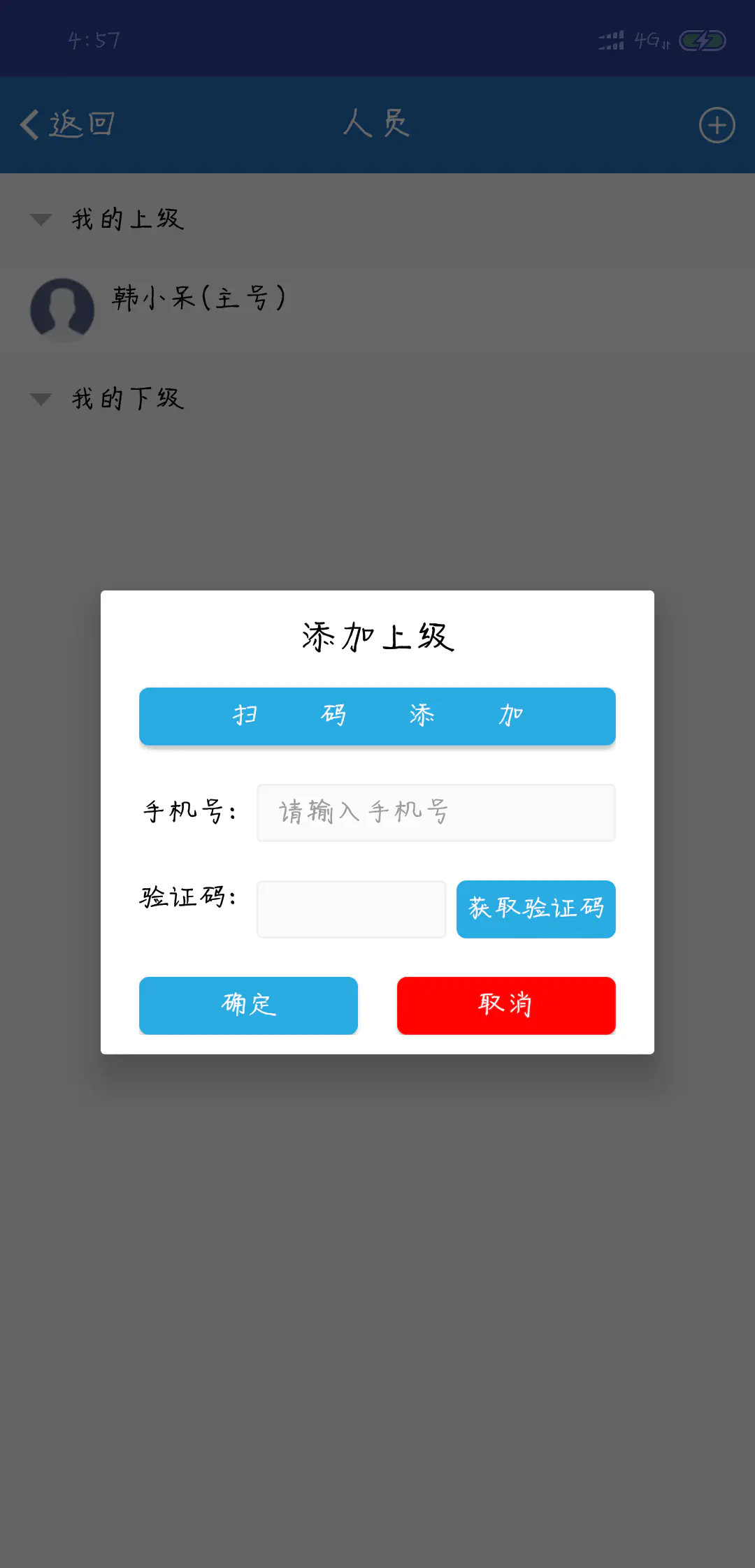Click the back chevron arrow icon
The height and width of the screenshot is (1568, 755).
pyautogui.click(x=28, y=124)
